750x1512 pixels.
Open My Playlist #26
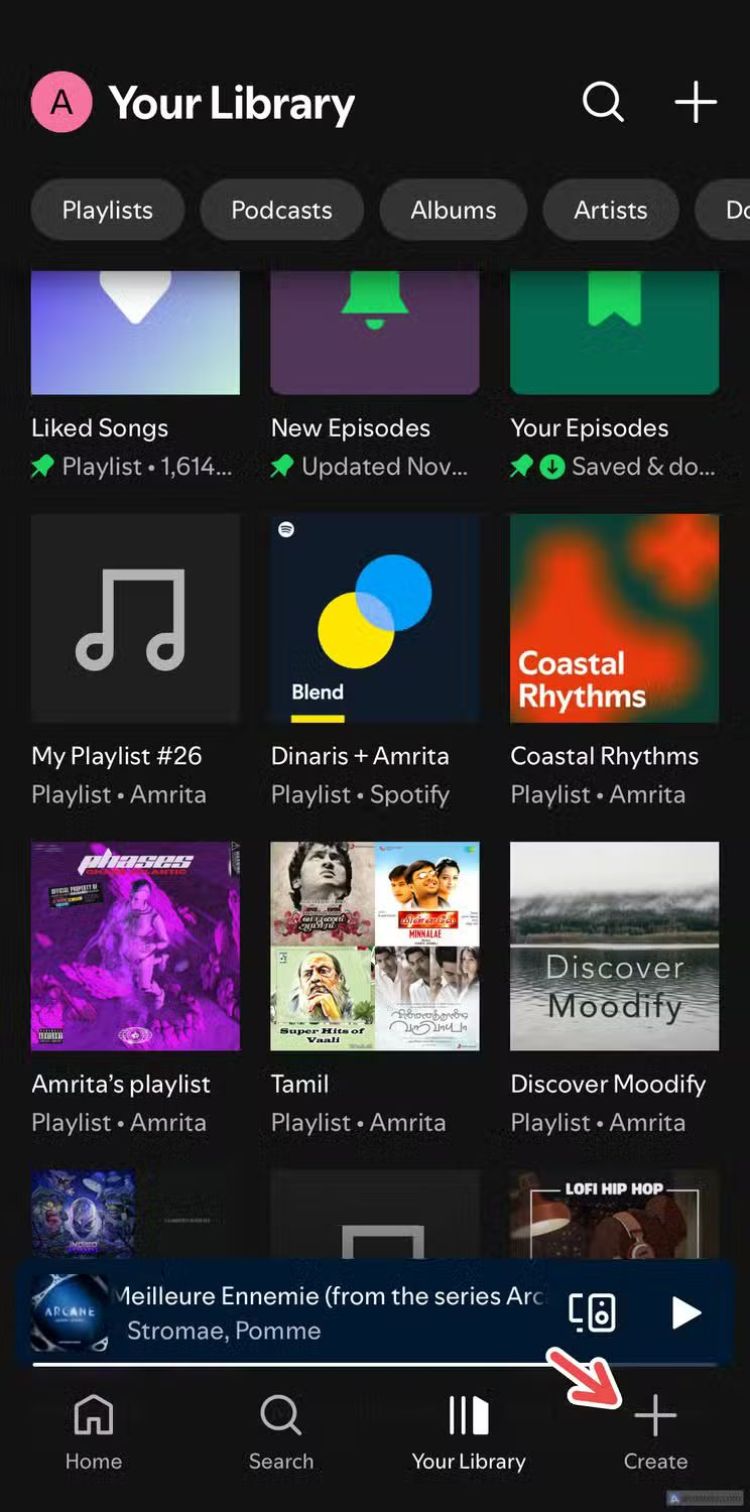tap(135, 618)
